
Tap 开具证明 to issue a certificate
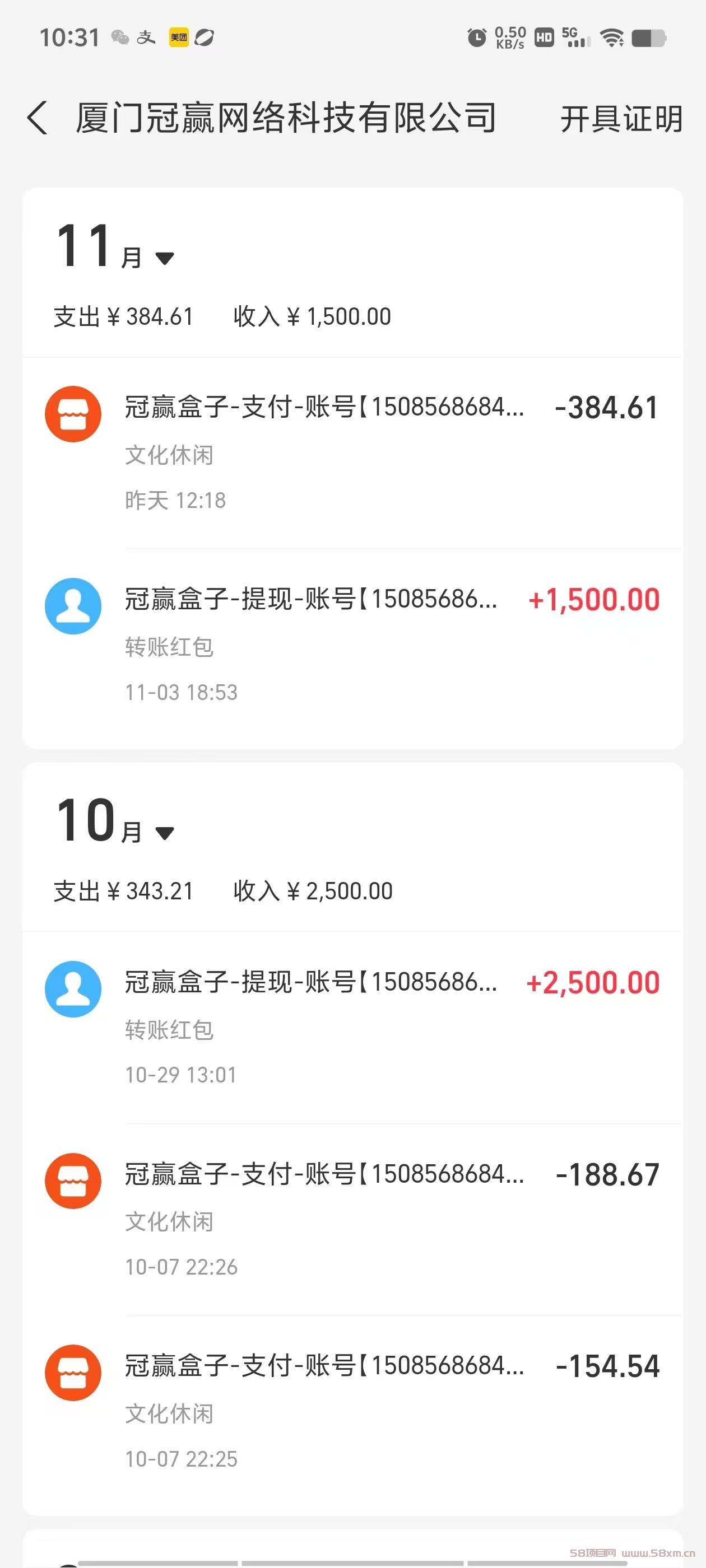621,119
